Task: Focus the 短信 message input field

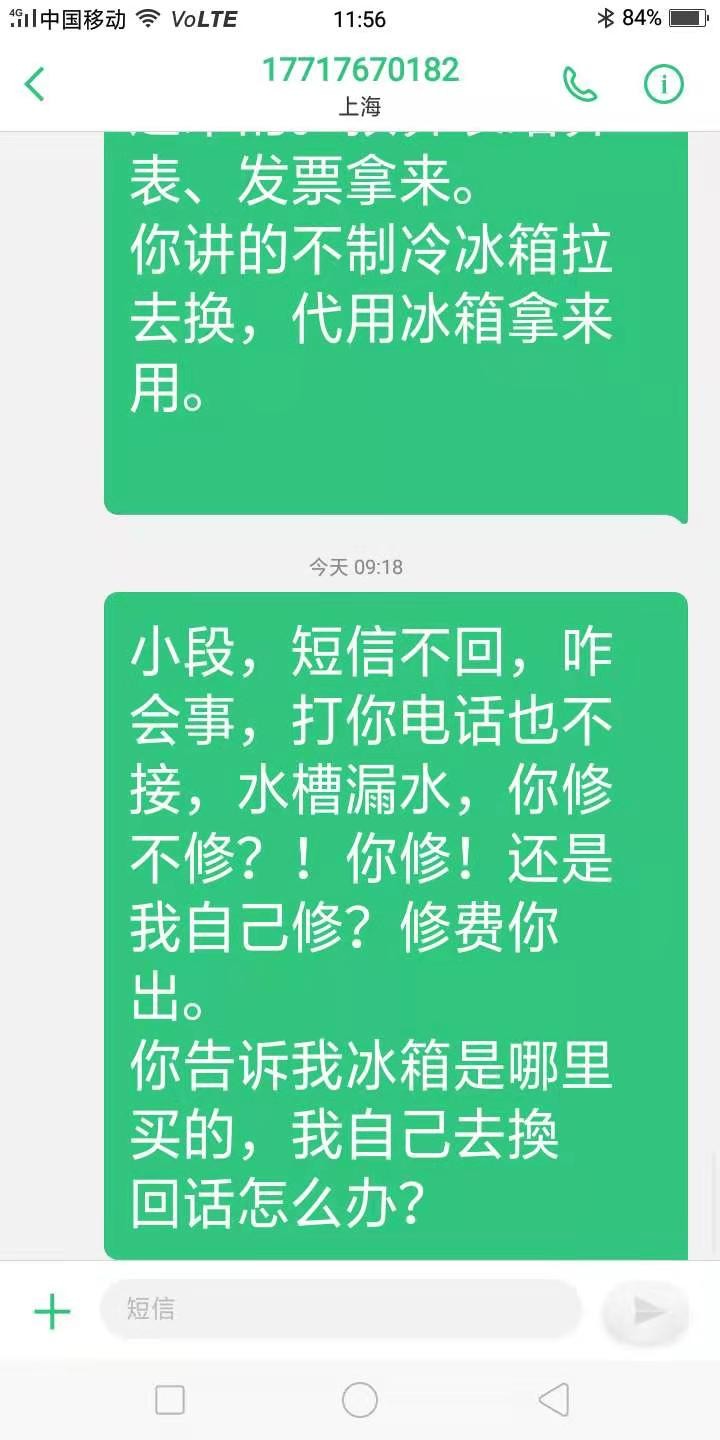Action: (340, 1309)
